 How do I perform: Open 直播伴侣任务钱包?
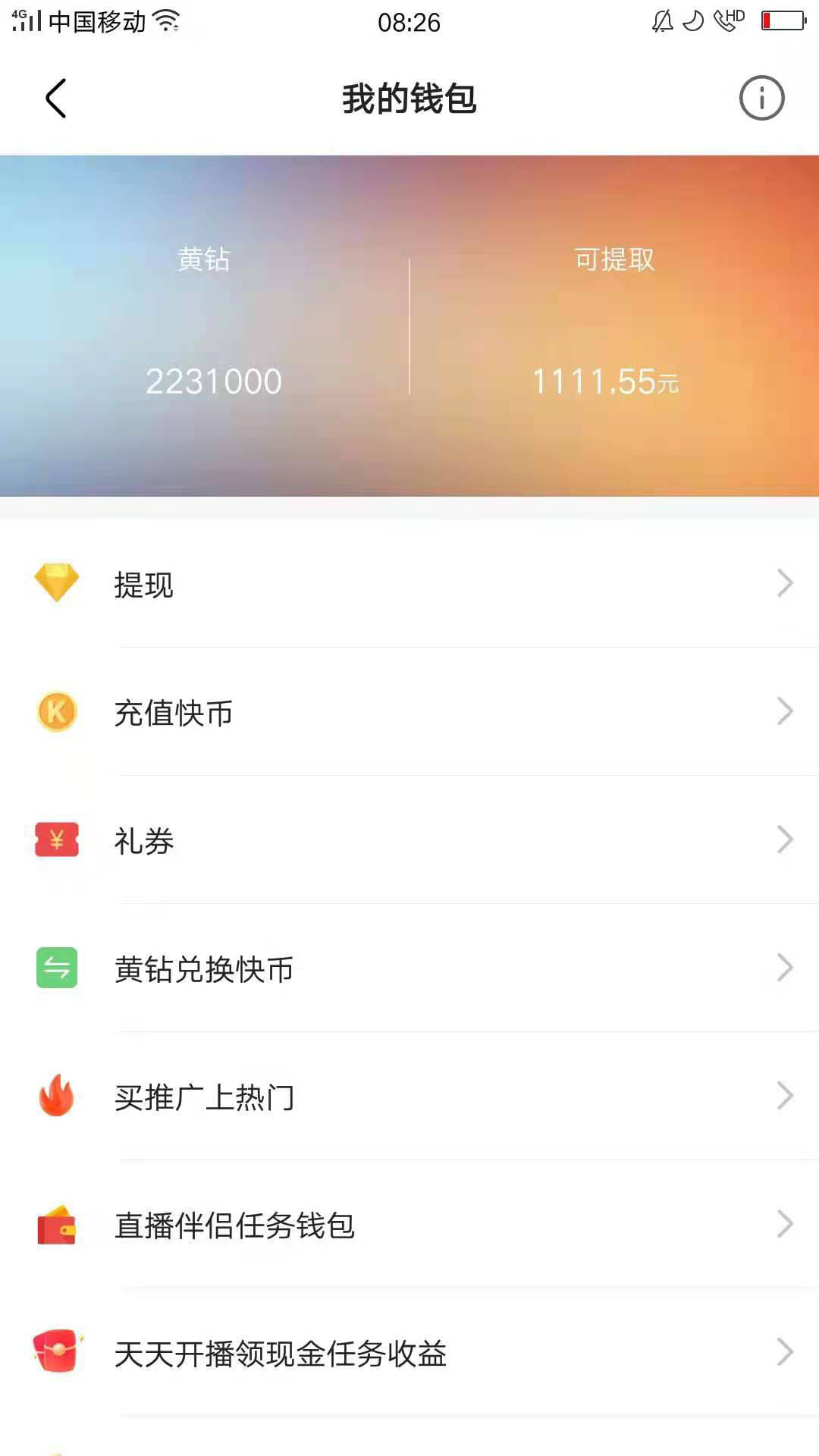pyautogui.click(x=409, y=1225)
